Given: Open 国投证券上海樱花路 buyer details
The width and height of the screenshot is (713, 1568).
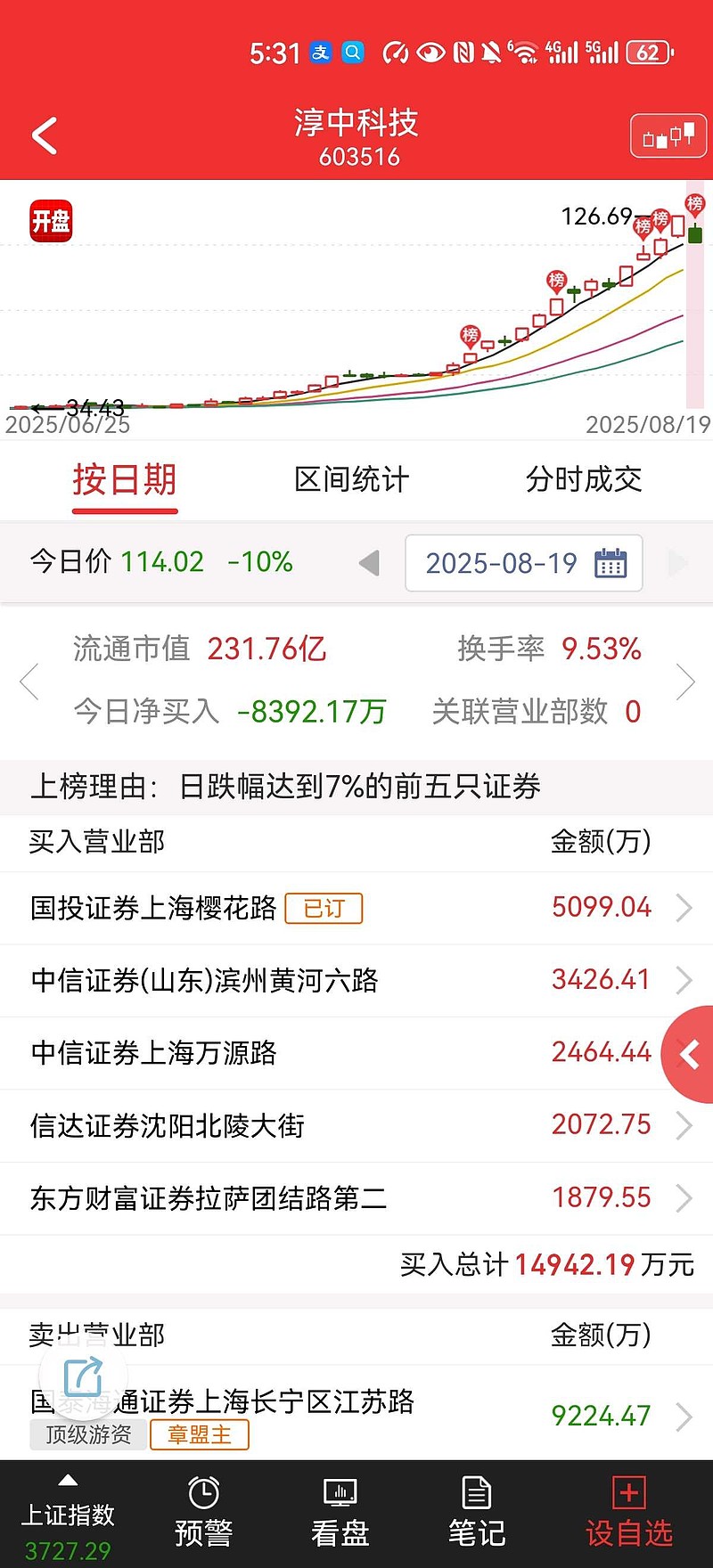Looking at the screenshot, I should 356,908.
